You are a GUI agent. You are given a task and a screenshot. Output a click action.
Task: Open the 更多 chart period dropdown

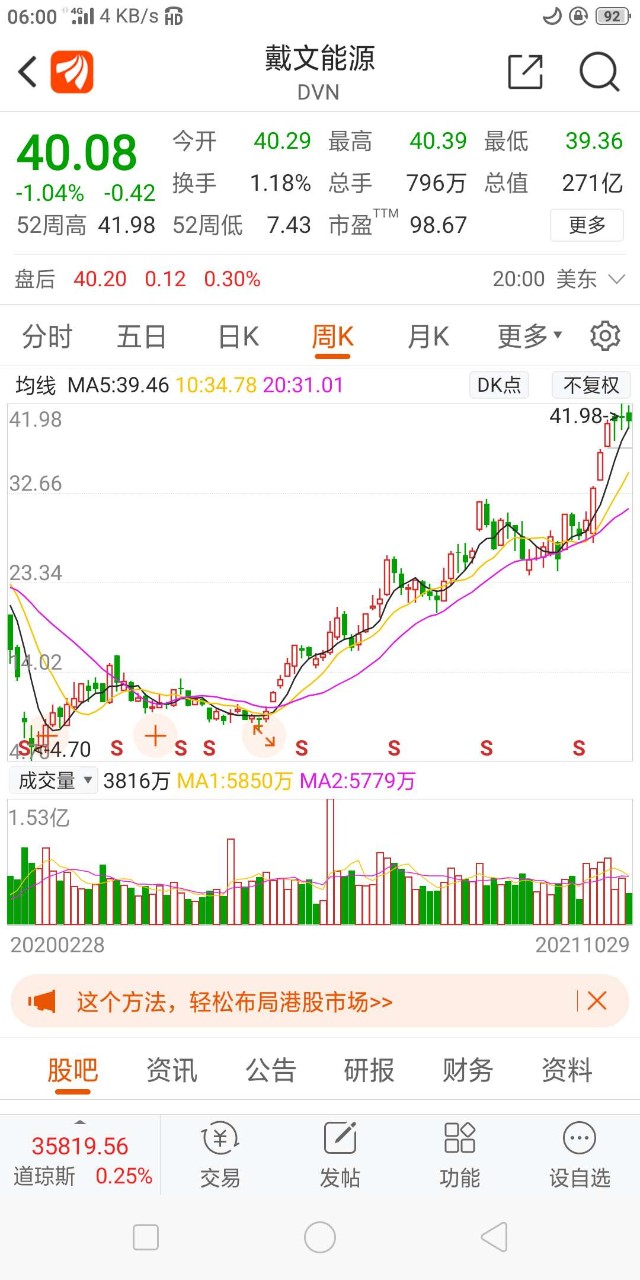pyautogui.click(x=530, y=336)
